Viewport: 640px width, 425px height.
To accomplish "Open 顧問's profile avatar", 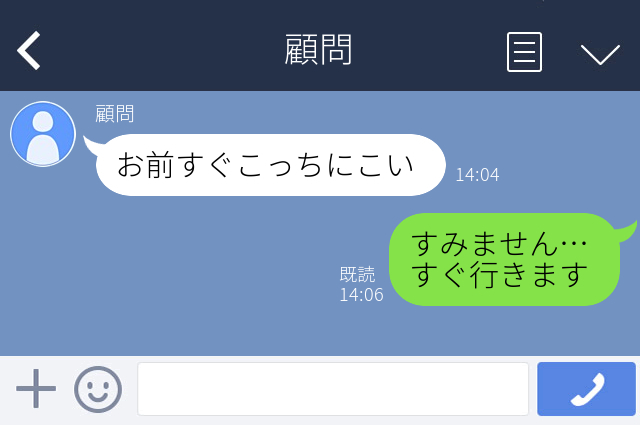I will (43, 134).
